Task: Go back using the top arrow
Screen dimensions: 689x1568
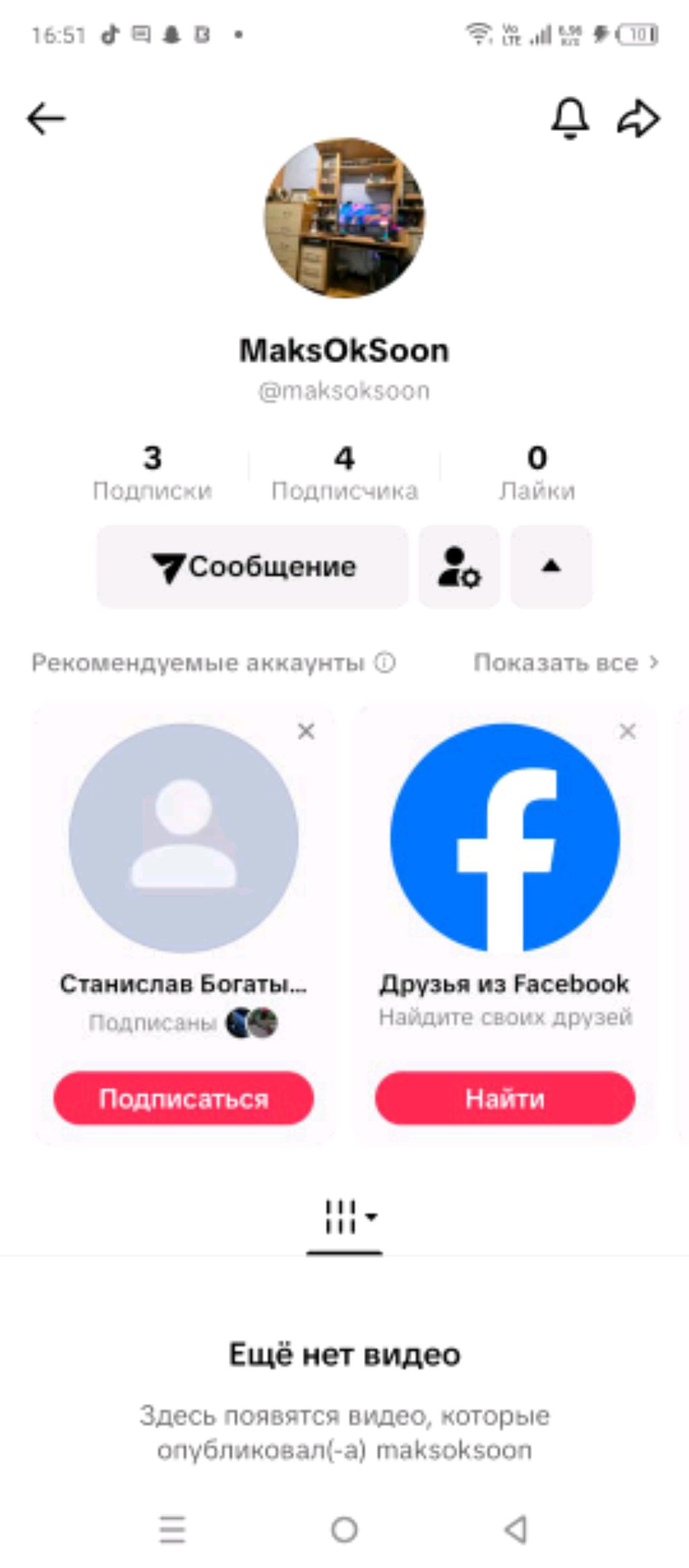Action: coord(46,119)
